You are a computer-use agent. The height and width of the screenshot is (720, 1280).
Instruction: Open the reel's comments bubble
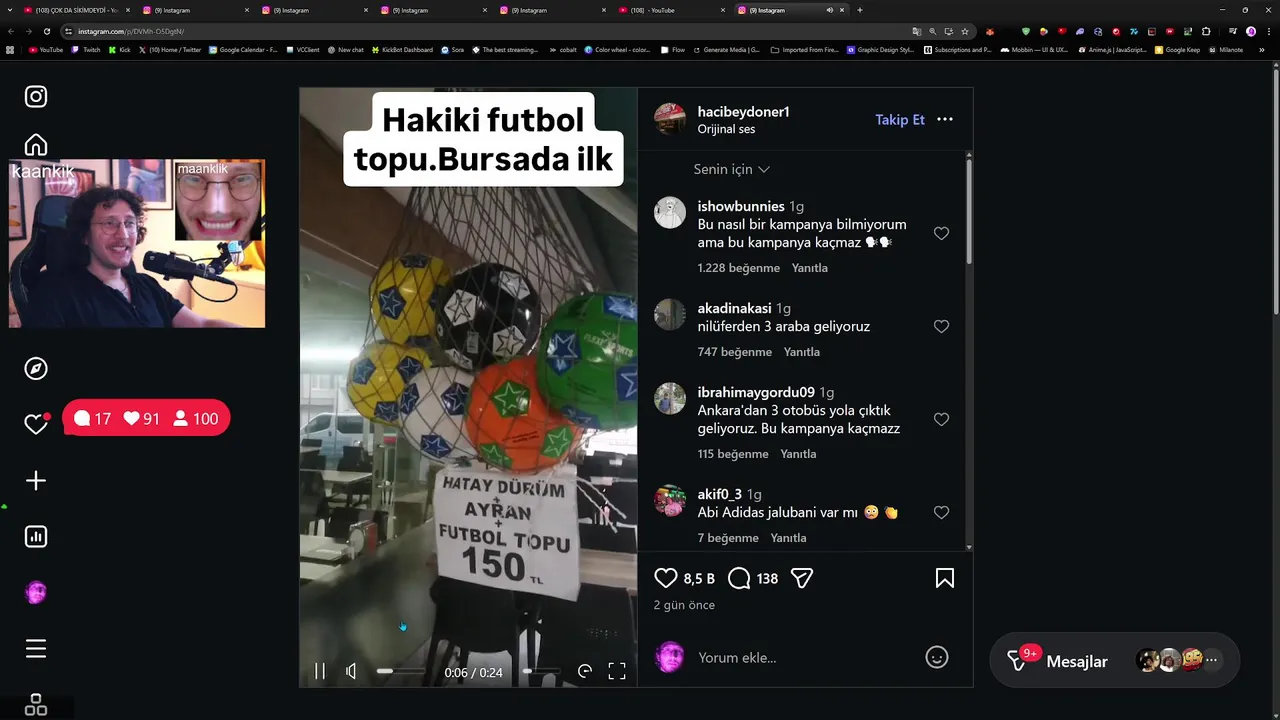pos(740,578)
